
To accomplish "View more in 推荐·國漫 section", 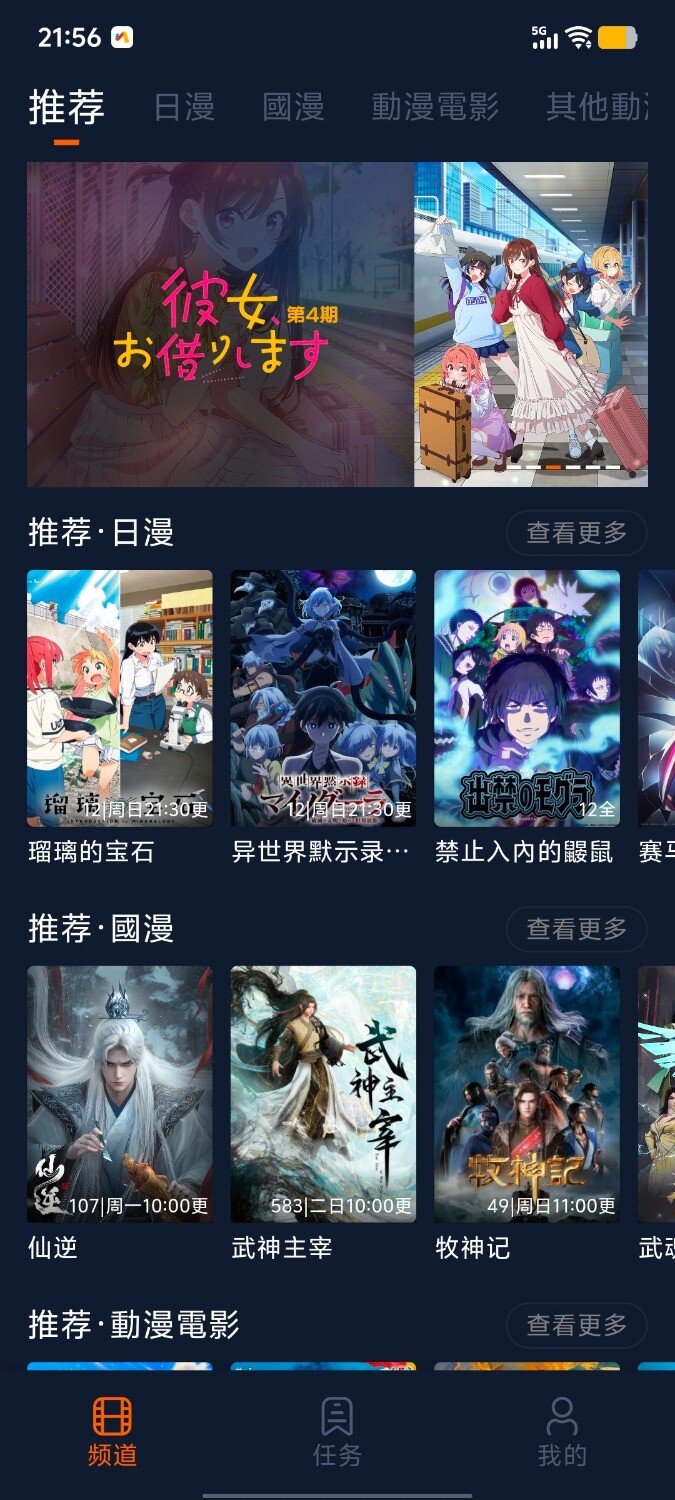I will 576,929.
